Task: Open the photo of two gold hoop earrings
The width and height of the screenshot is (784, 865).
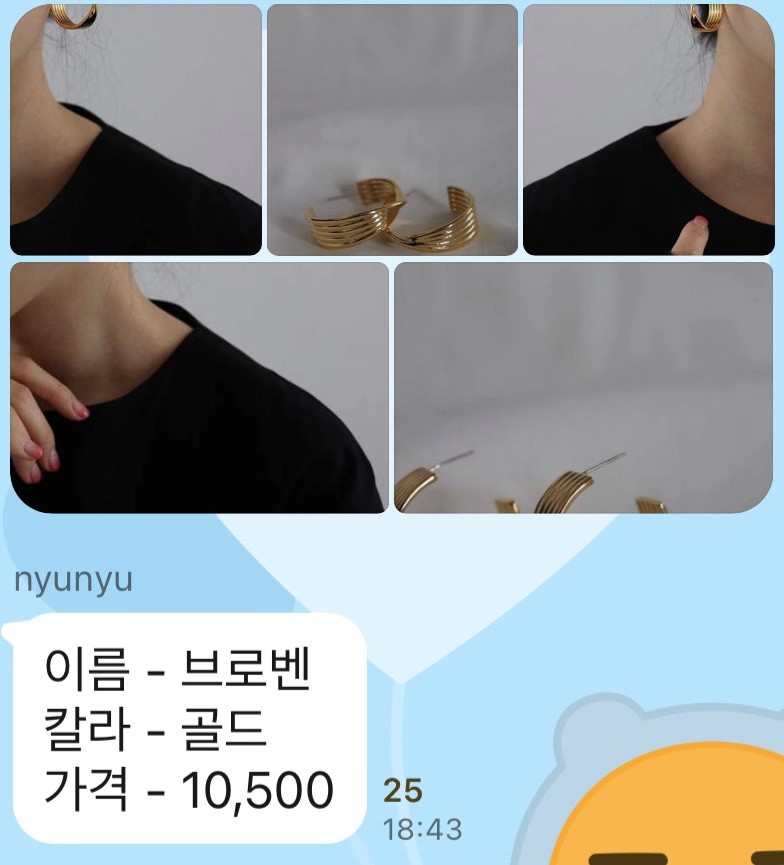Action: pyautogui.click(x=392, y=130)
